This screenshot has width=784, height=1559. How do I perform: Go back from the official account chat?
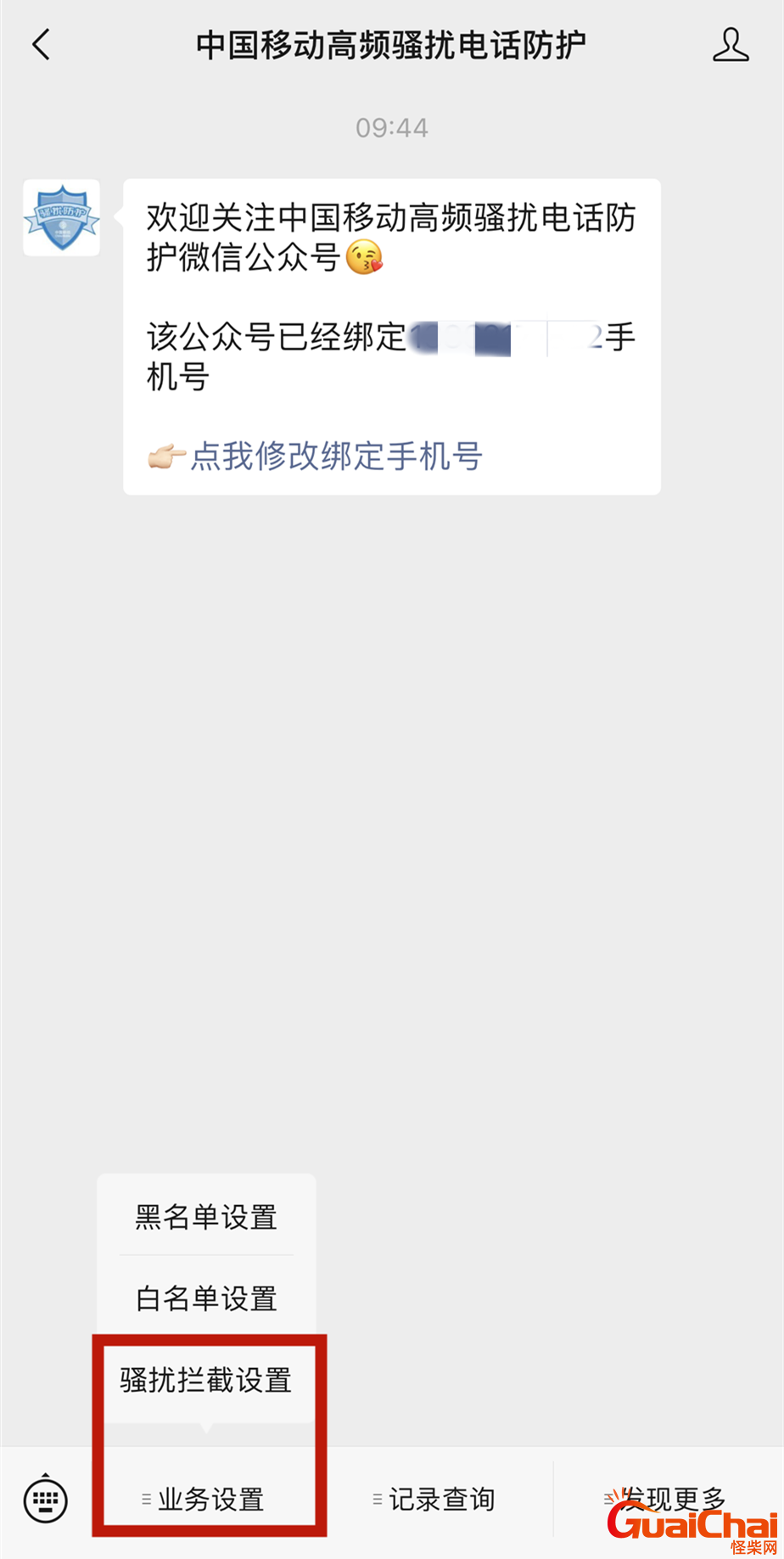point(41,45)
